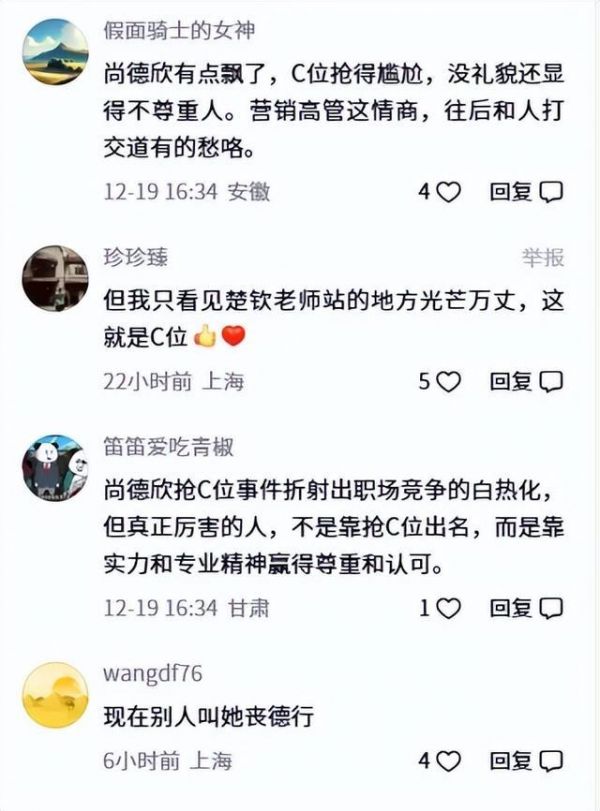Open 笛笛爱吃青椒's panda avatar
The image size is (600, 811).
point(55,466)
